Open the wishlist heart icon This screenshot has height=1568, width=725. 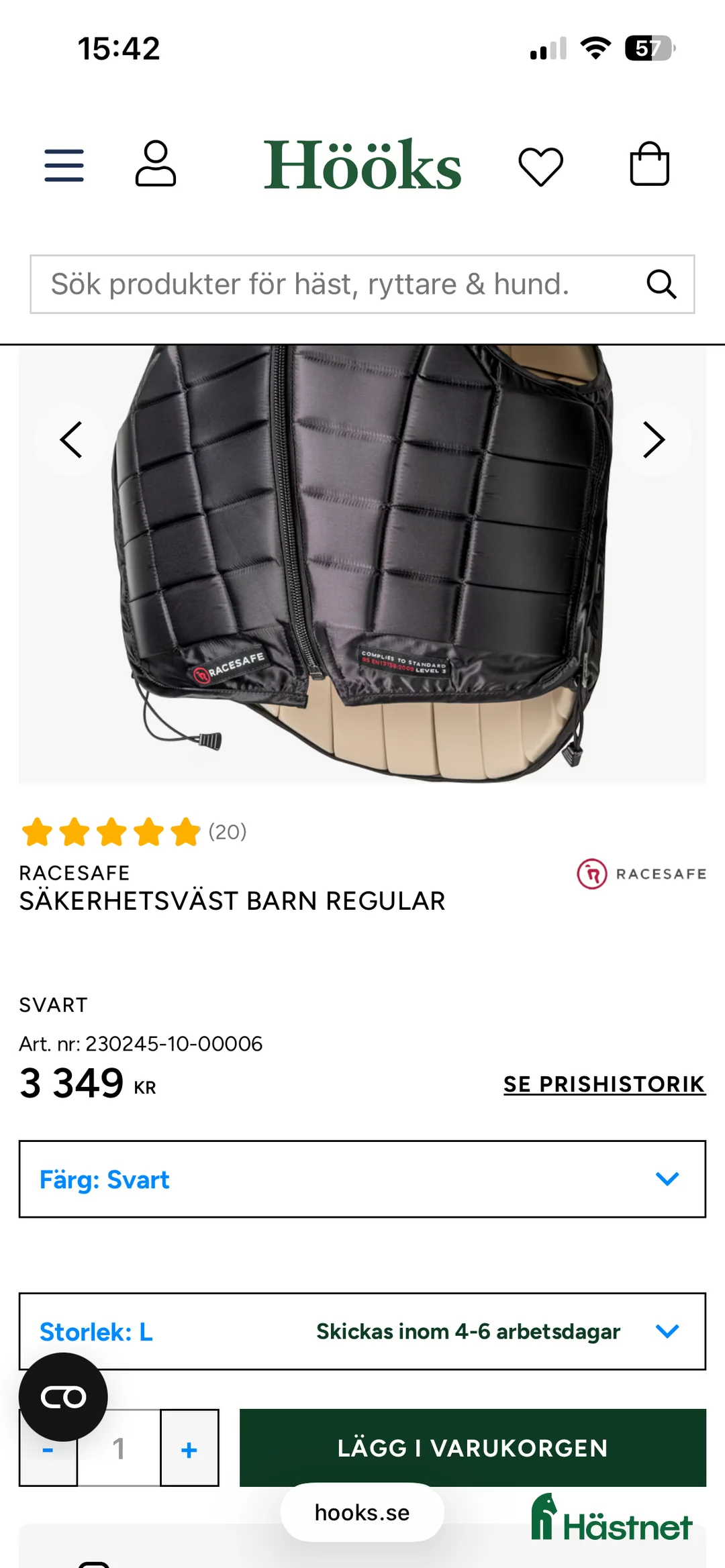point(540,166)
